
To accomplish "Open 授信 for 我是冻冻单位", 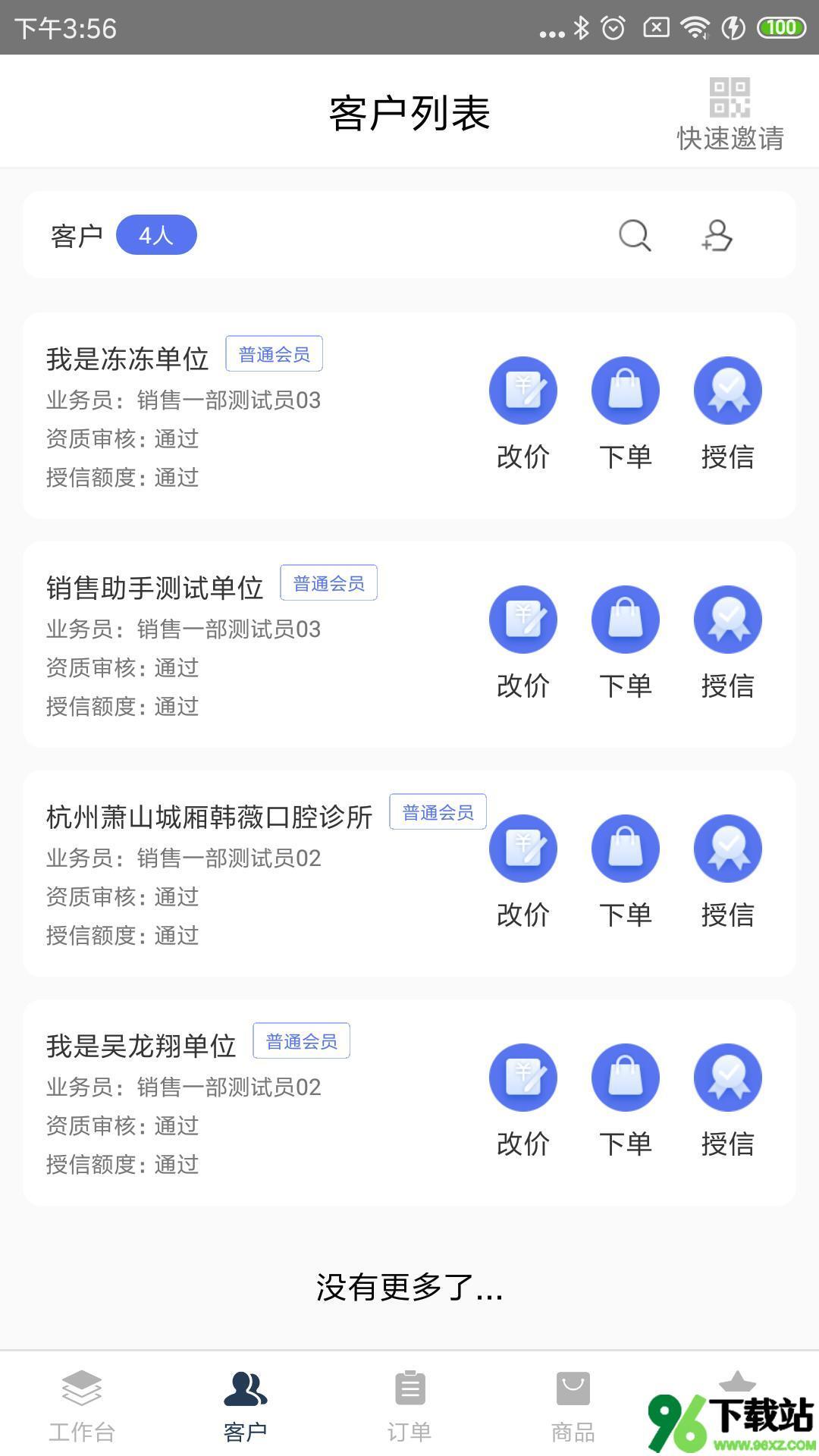I will tap(728, 414).
